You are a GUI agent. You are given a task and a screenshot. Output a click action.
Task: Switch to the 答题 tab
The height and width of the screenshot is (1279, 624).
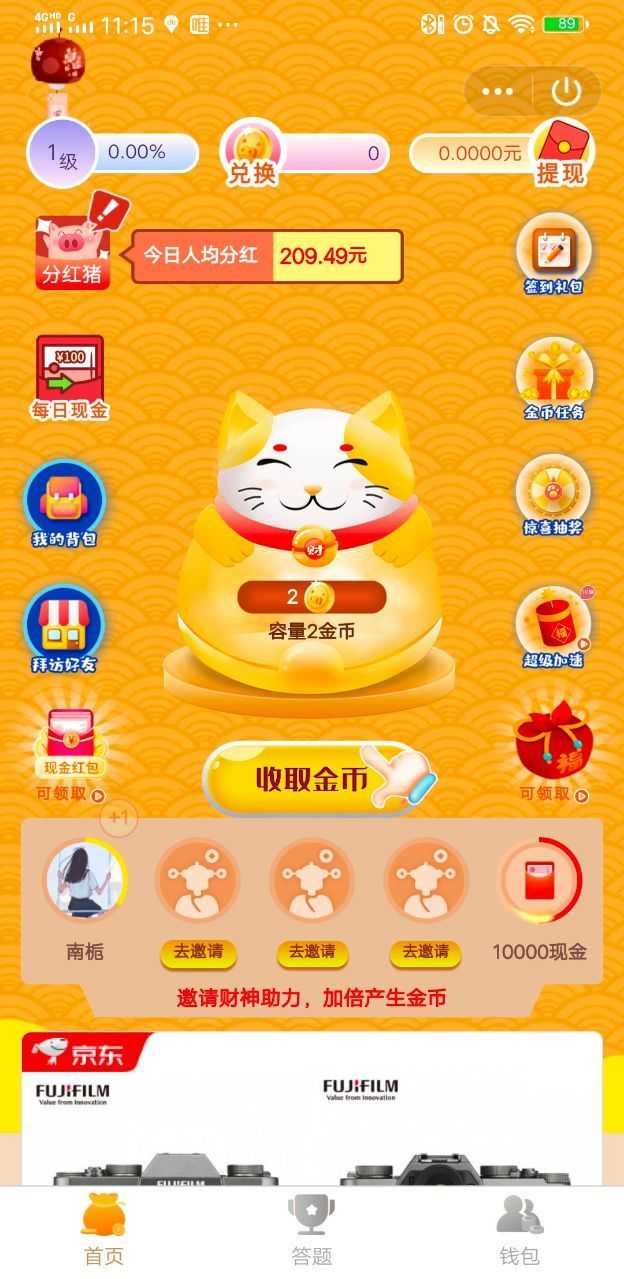(x=311, y=1232)
